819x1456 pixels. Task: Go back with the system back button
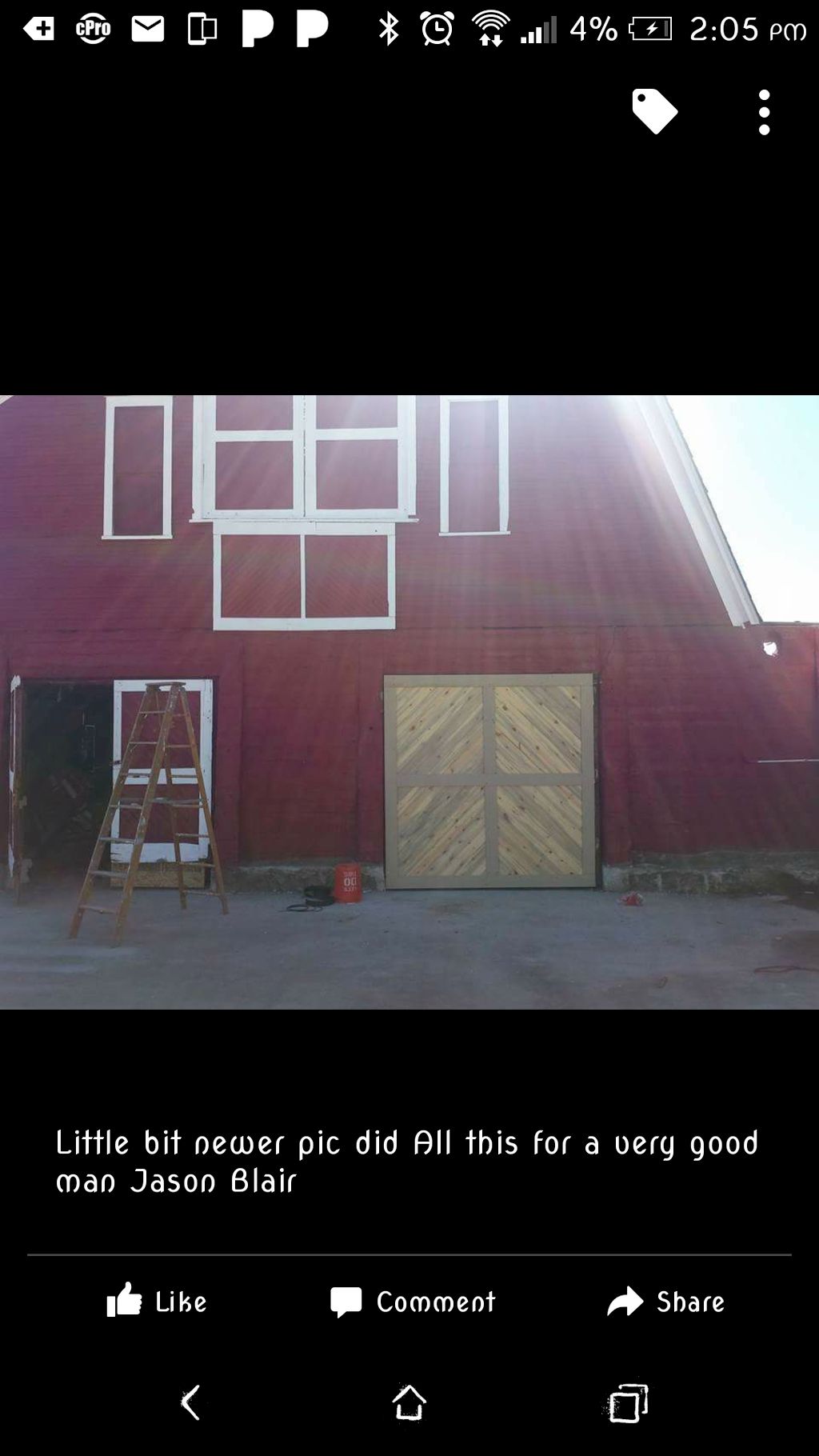(190, 1402)
